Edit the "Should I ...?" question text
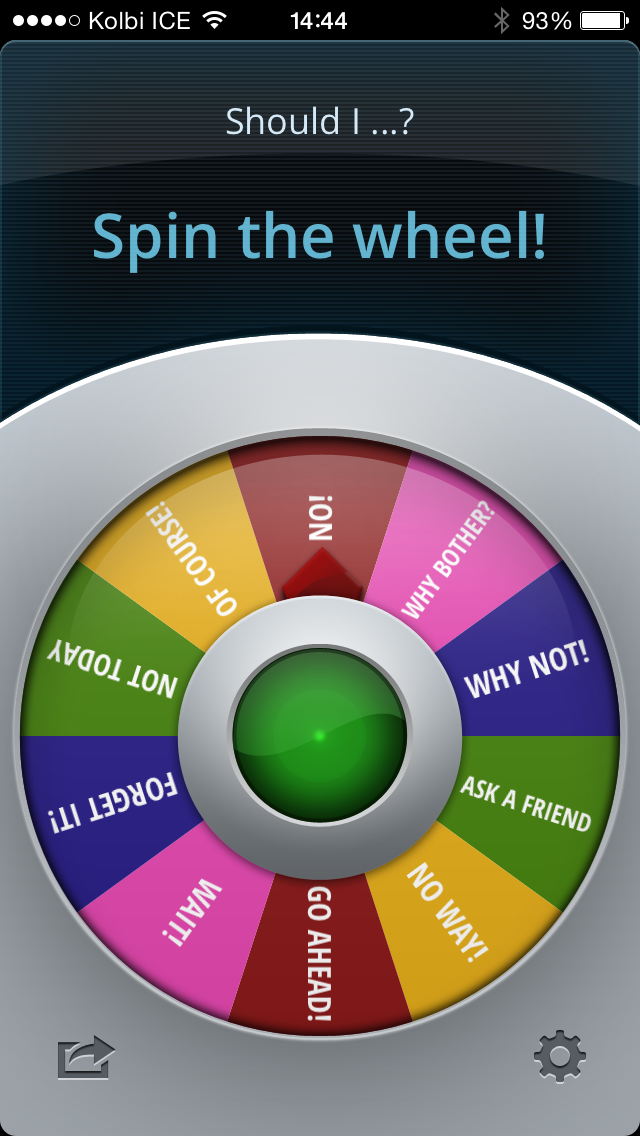 [320, 122]
